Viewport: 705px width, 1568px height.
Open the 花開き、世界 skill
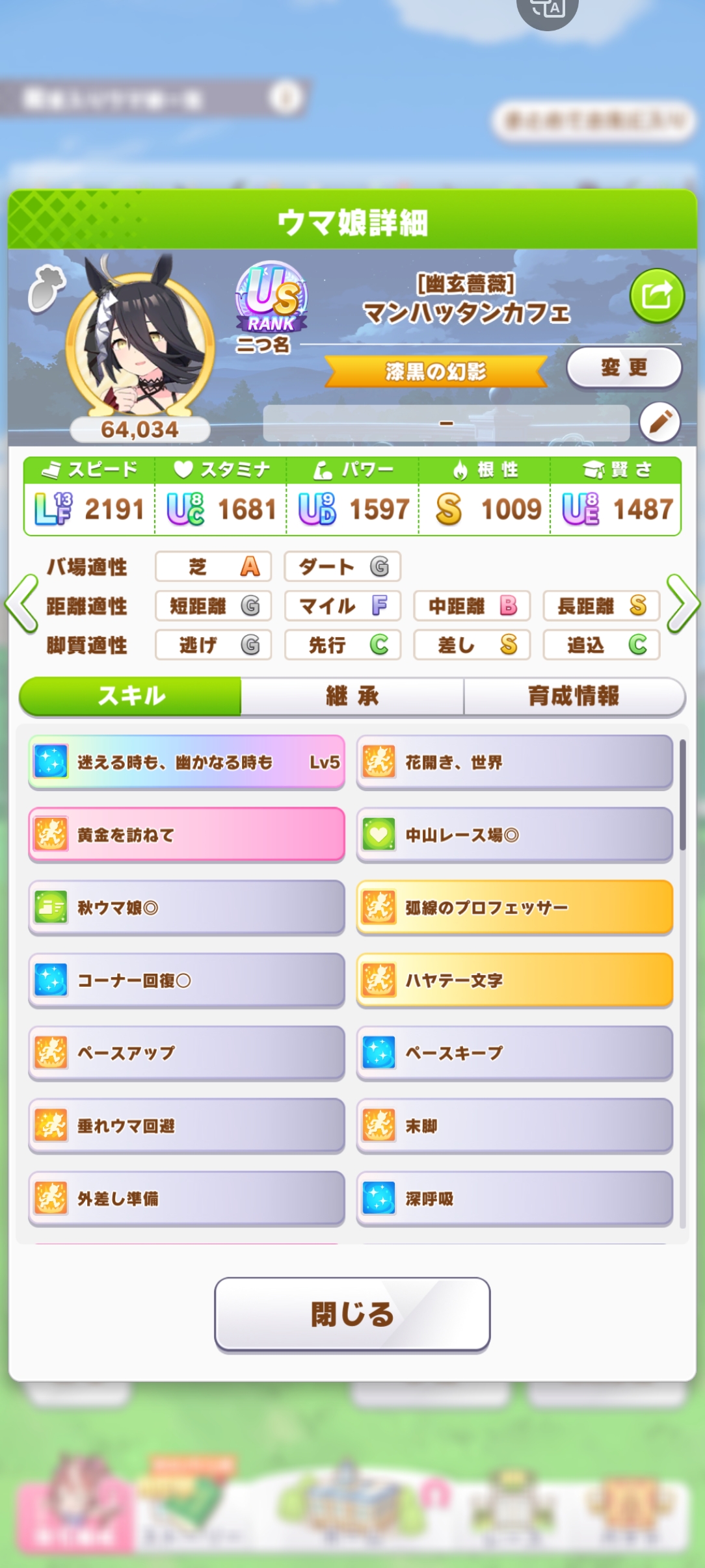click(x=514, y=762)
